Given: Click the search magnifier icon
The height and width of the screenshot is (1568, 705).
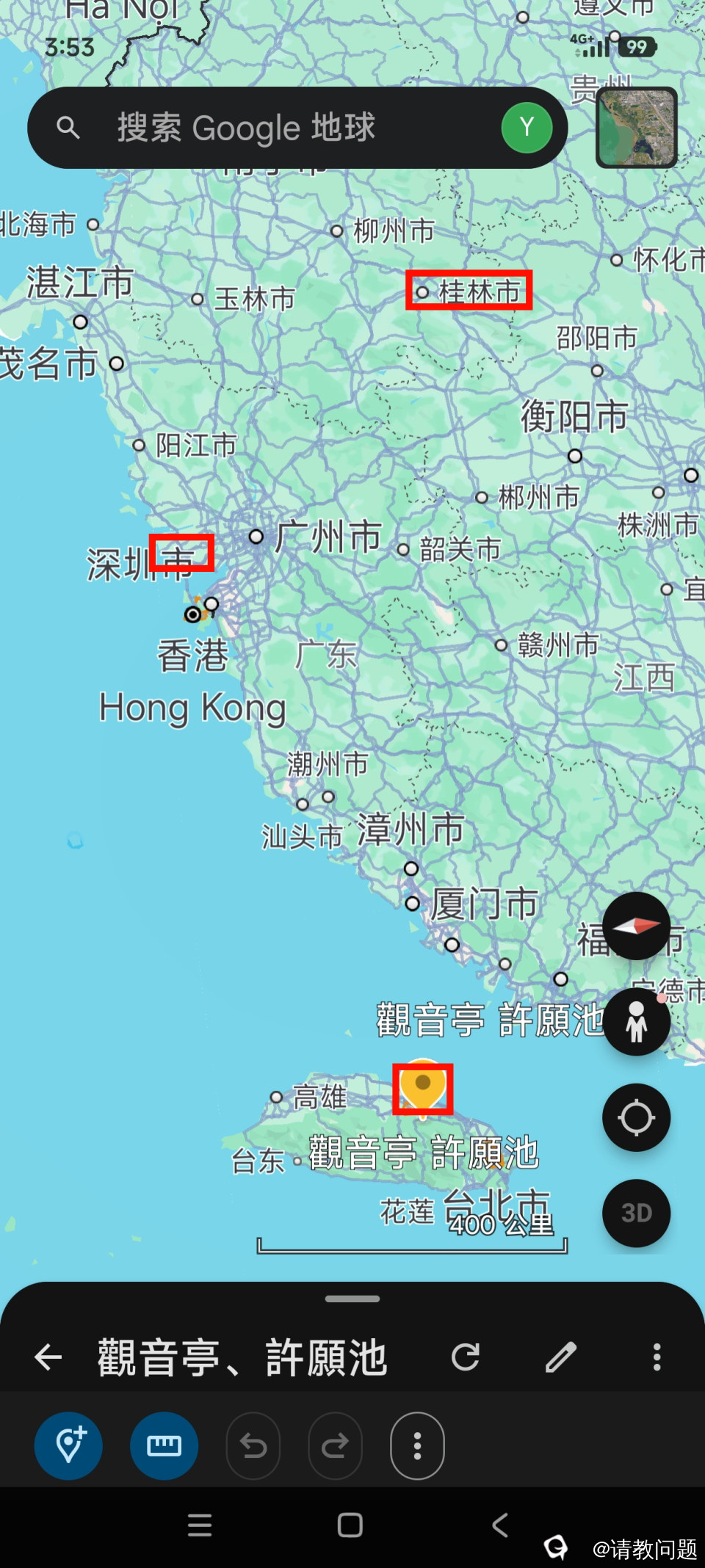Looking at the screenshot, I should tap(68, 126).
